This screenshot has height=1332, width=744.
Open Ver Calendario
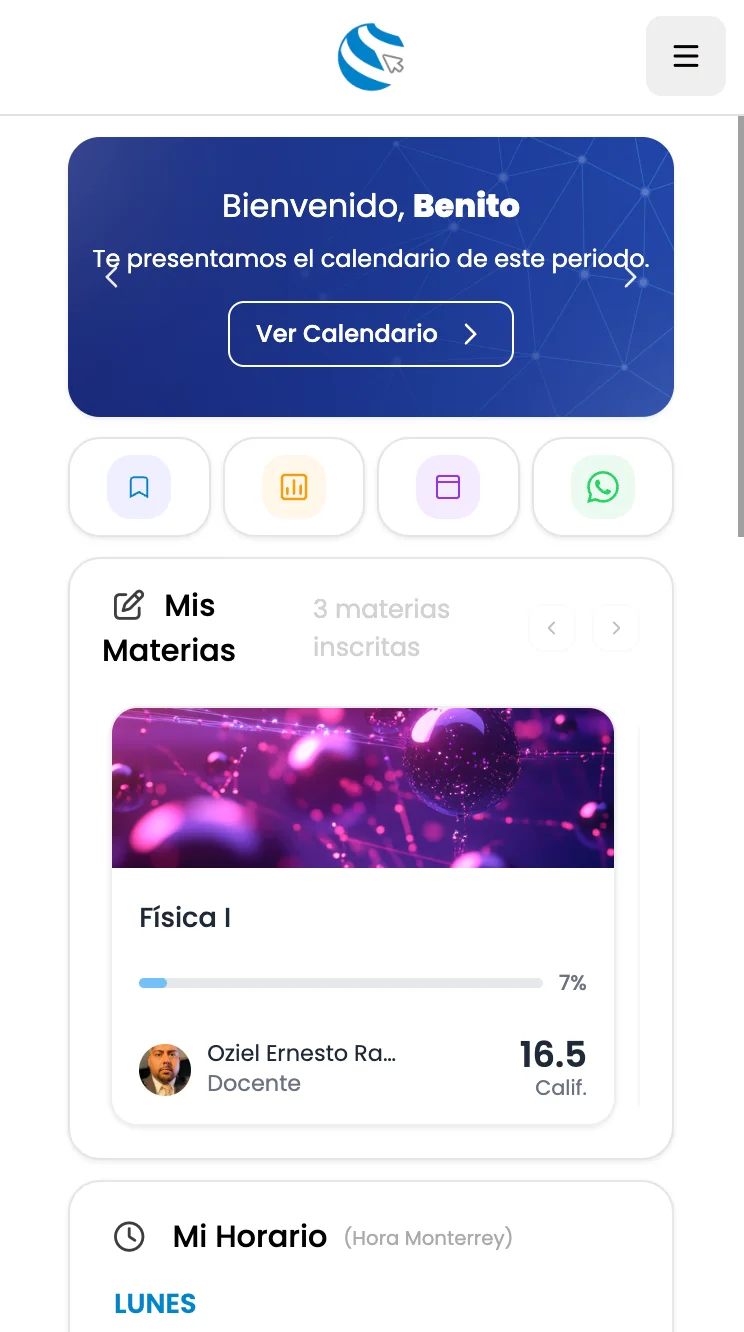click(371, 334)
